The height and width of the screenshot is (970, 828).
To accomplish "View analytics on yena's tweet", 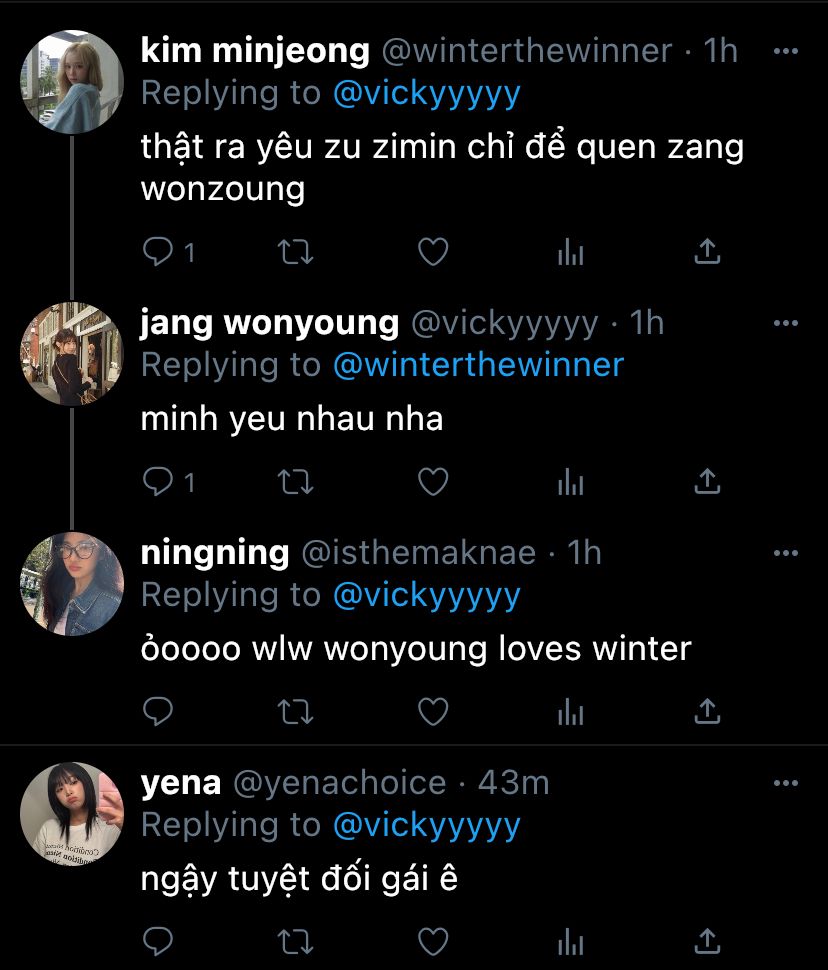I will coord(571,942).
